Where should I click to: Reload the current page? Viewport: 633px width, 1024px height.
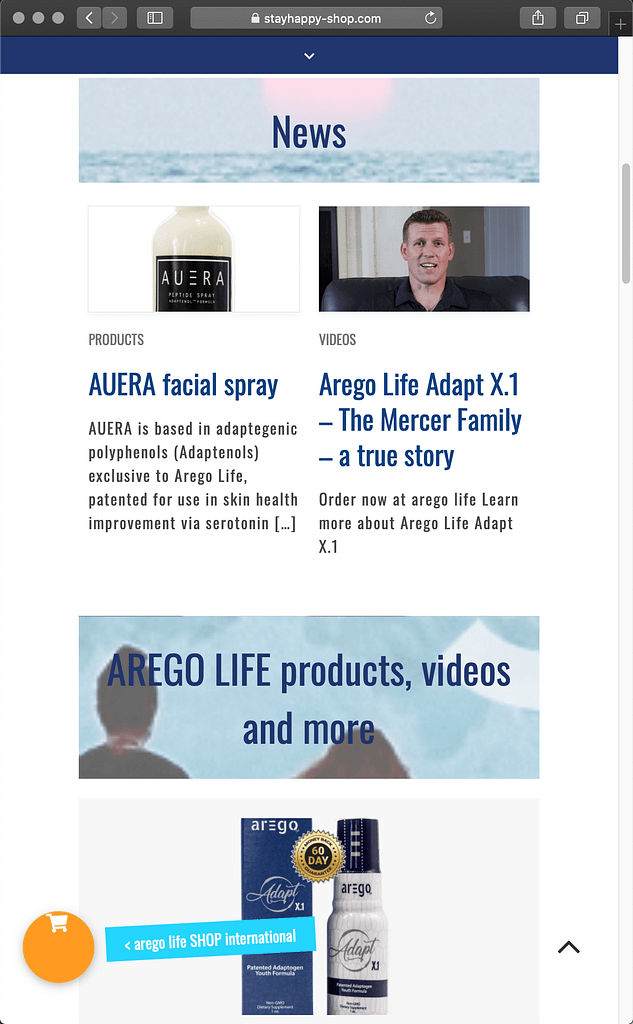coord(431,18)
